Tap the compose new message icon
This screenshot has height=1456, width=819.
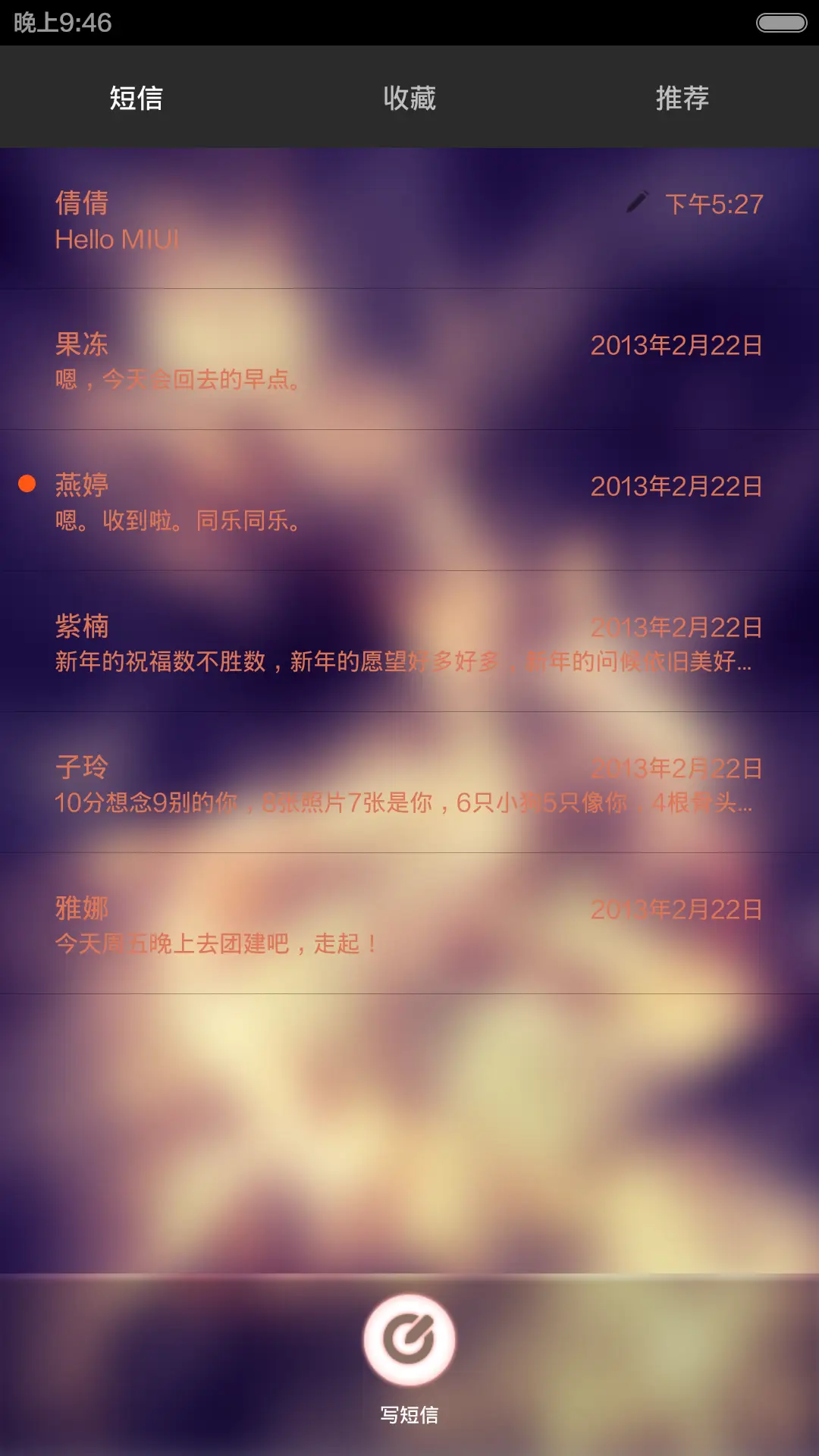(408, 1339)
